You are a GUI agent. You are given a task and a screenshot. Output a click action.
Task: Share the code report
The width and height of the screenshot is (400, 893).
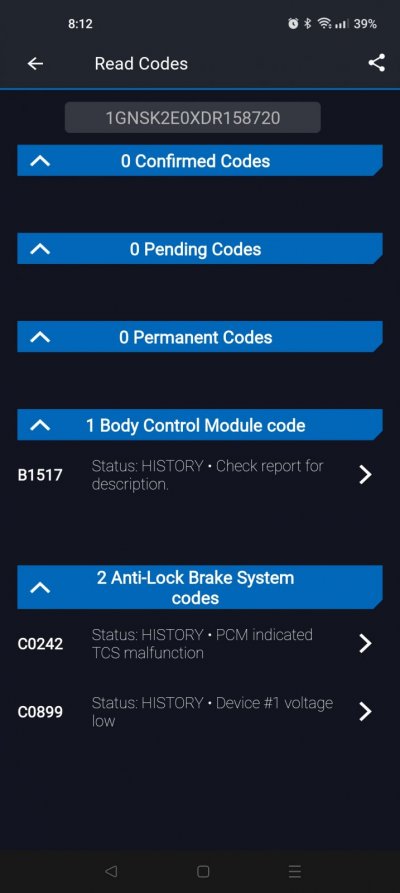376,63
